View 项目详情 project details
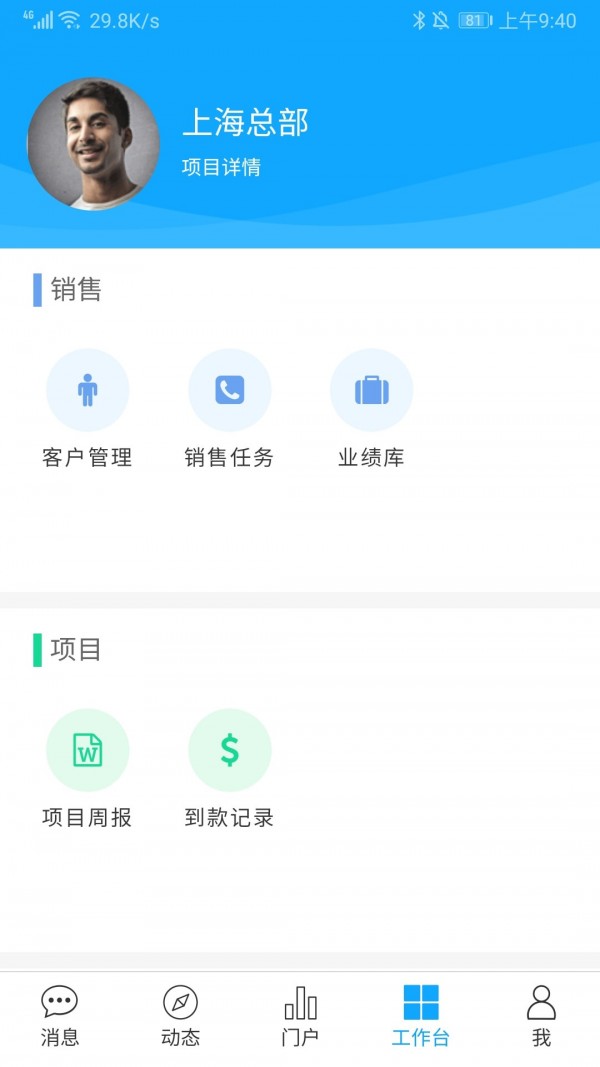 point(221,167)
